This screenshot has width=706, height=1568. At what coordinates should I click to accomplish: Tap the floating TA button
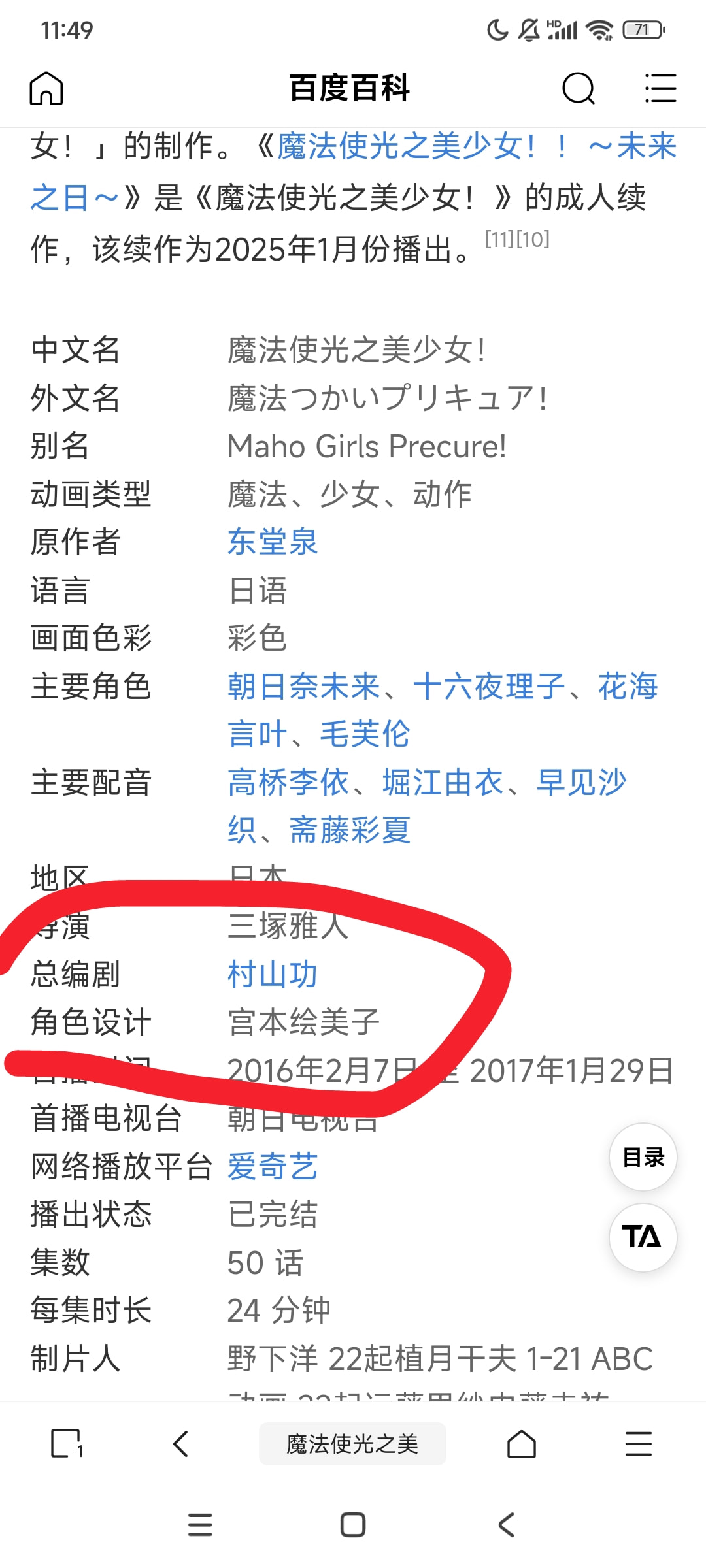tap(643, 1237)
